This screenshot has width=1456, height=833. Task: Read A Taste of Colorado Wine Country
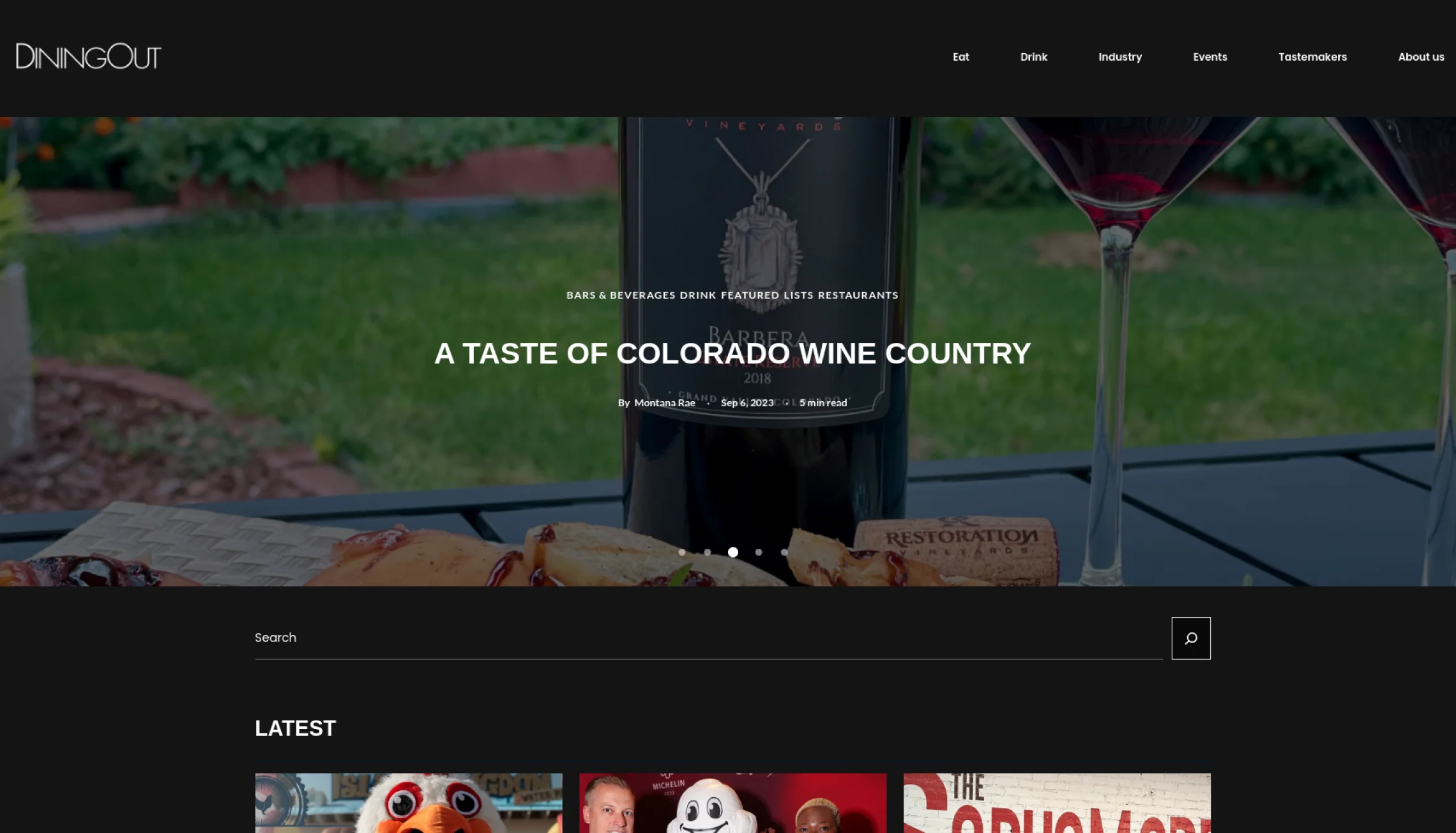[732, 353]
